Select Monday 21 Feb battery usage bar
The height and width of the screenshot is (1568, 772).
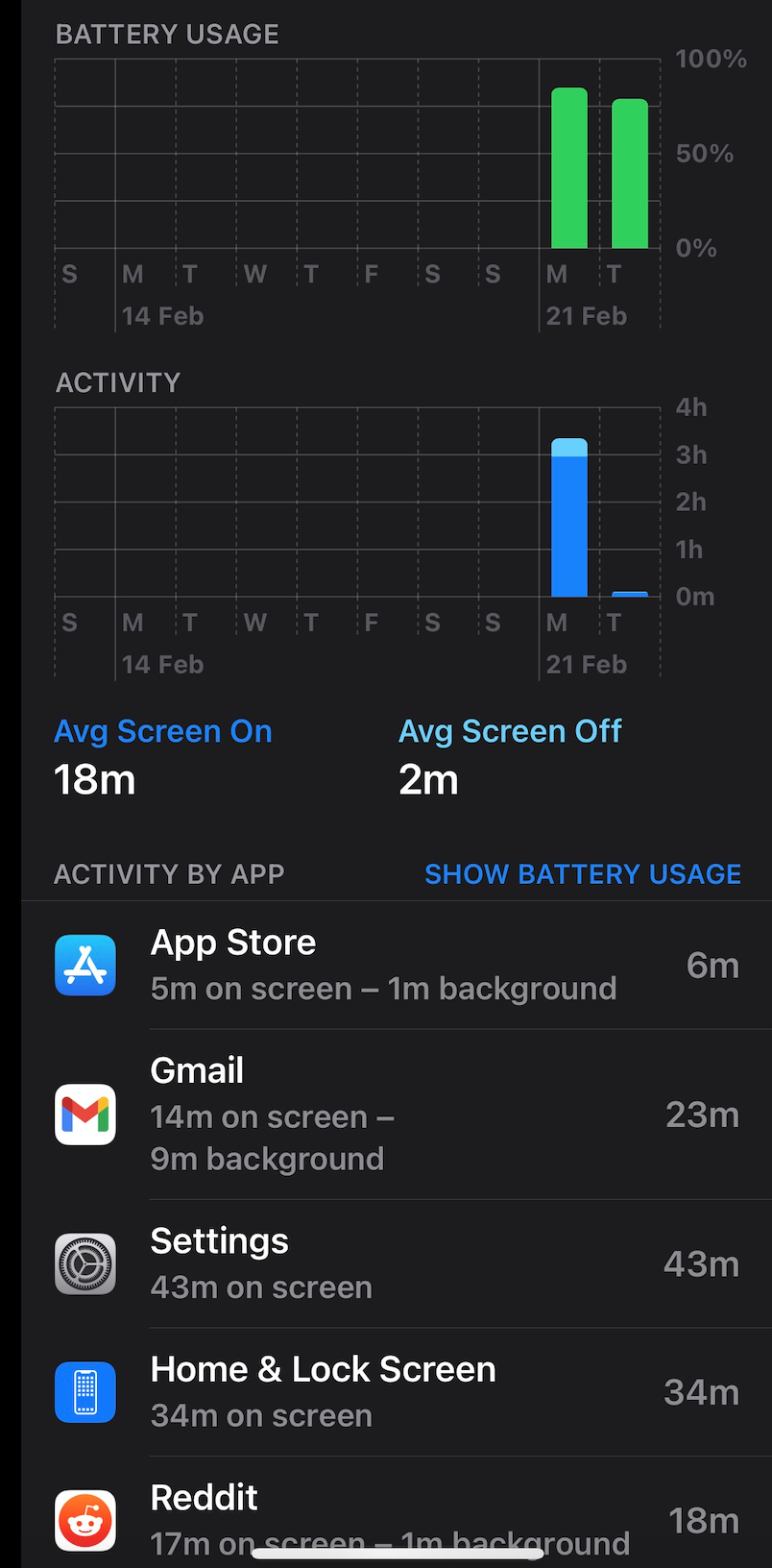pos(568,169)
